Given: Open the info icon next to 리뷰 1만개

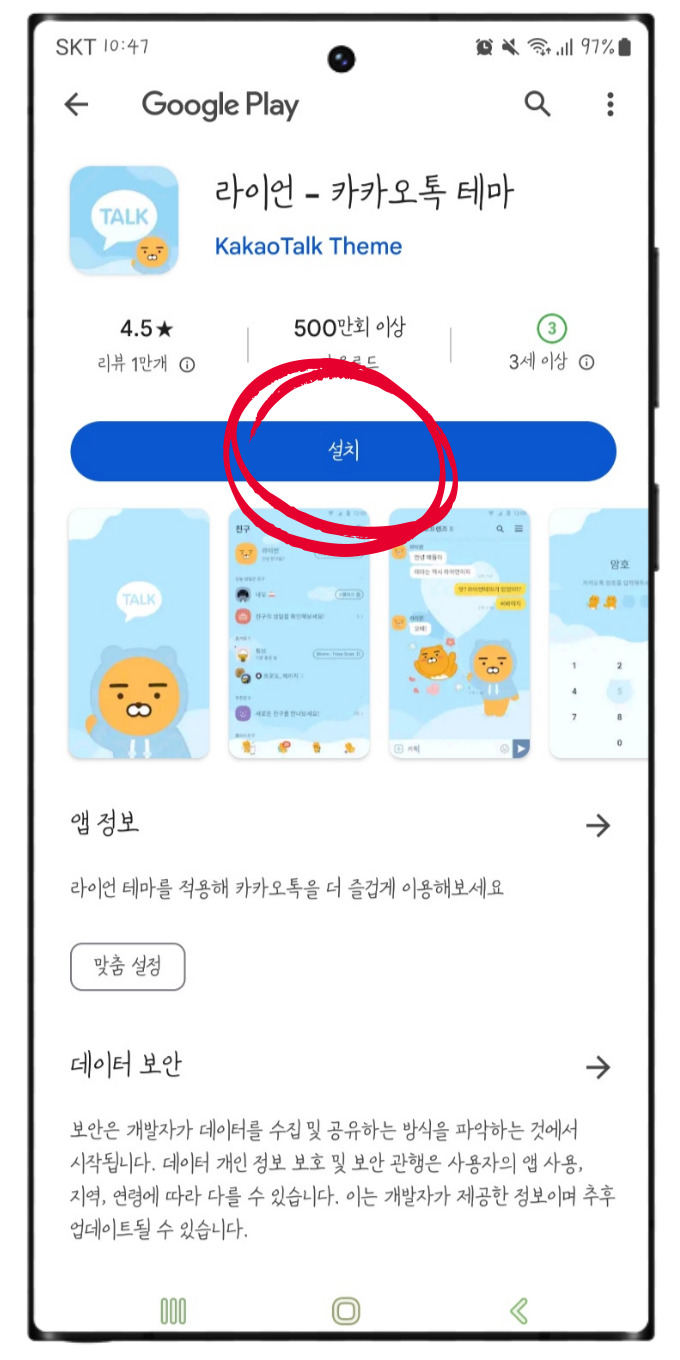Looking at the screenshot, I should (x=187, y=364).
